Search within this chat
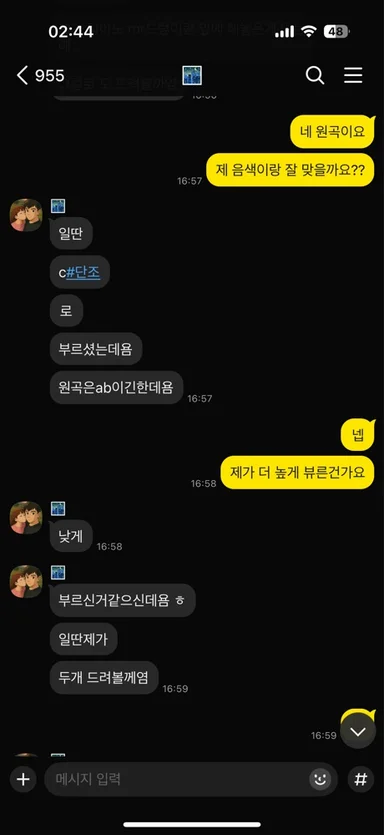Screen dimensions: 384x835 [x=315, y=76]
